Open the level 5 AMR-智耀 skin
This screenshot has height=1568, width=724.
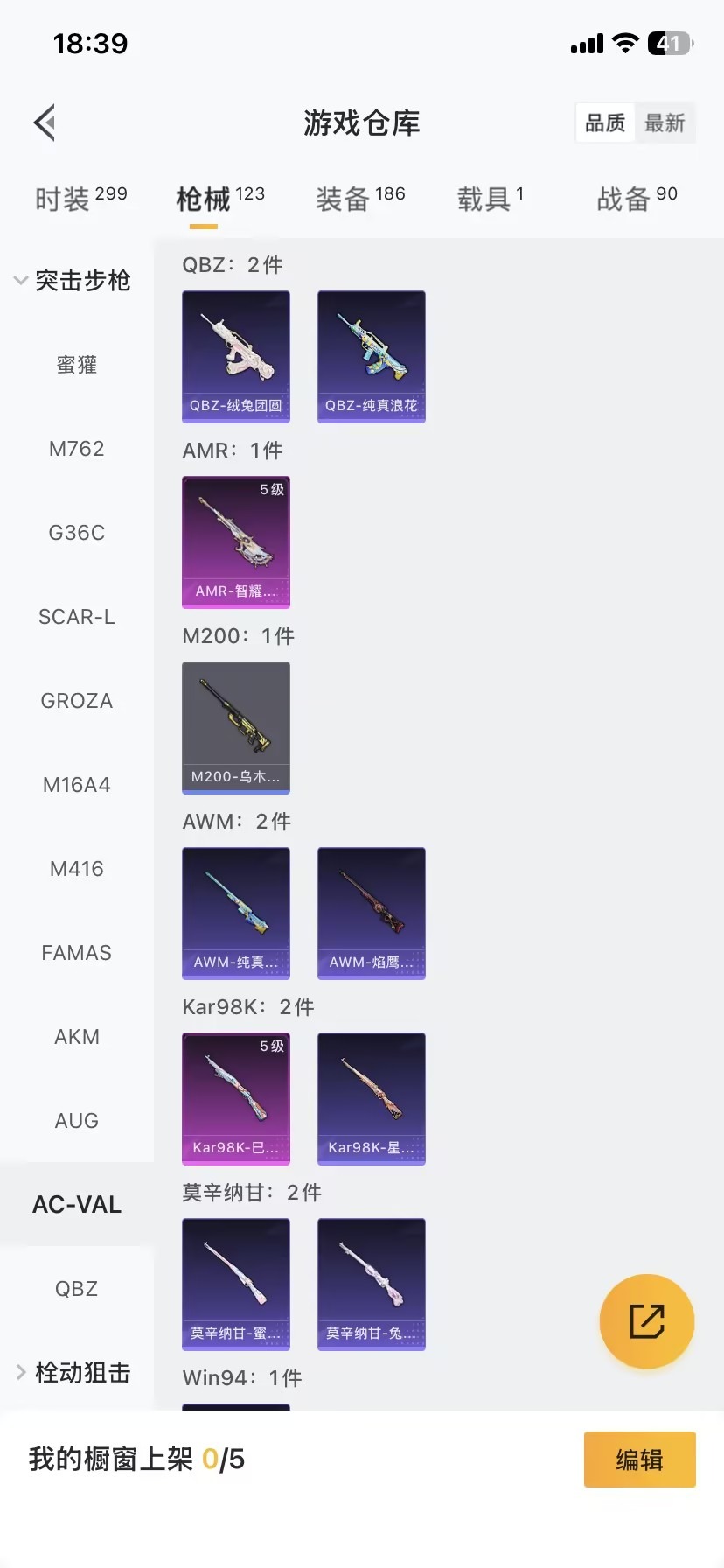point(236,542)
